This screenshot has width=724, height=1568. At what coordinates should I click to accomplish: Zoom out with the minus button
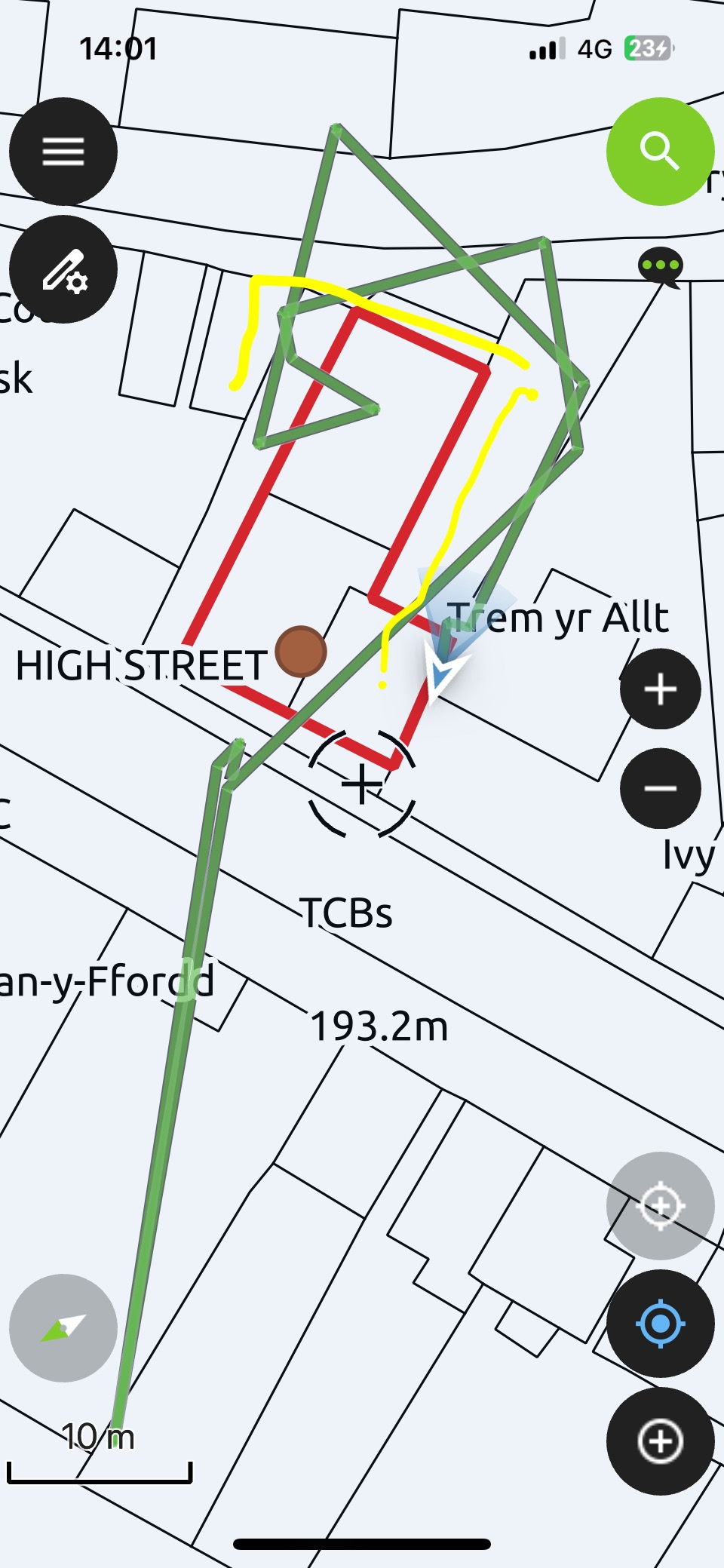click(x=661, y=788)
